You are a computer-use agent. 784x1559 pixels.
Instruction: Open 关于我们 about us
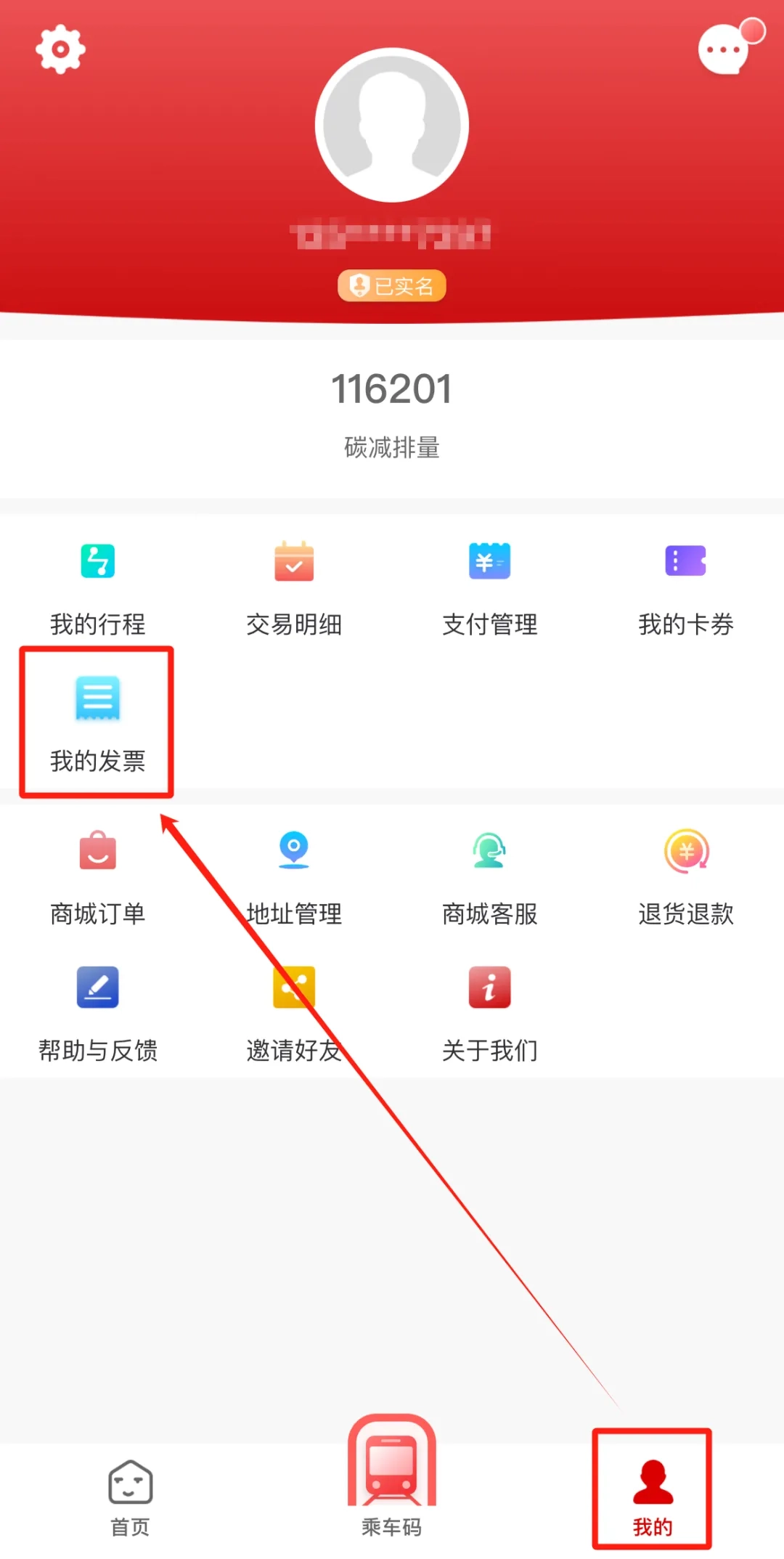(x=490, y=1013)
